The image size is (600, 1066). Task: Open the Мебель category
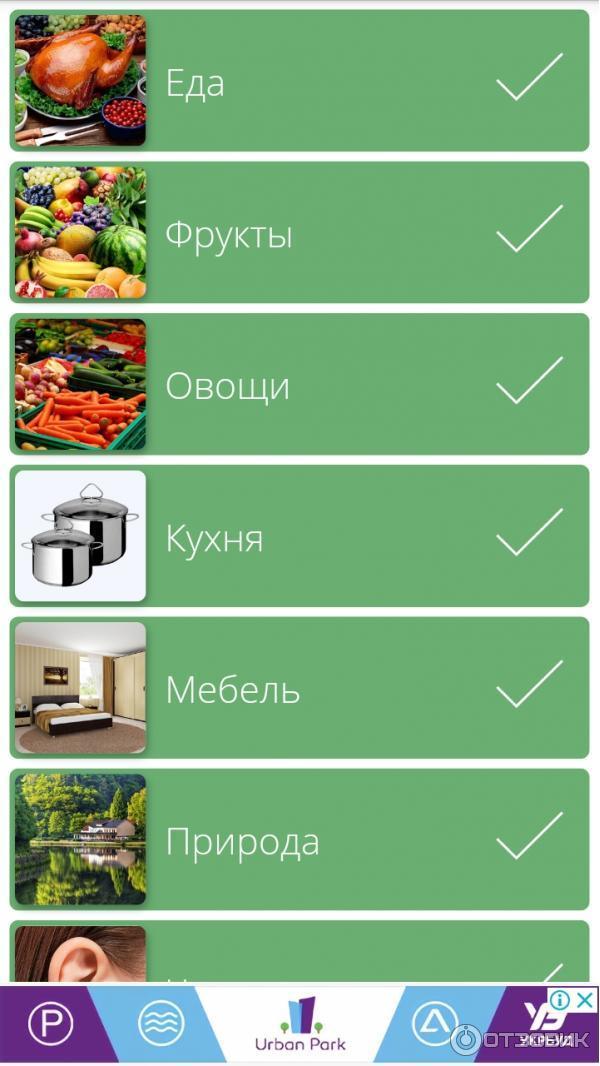[300, 688]
